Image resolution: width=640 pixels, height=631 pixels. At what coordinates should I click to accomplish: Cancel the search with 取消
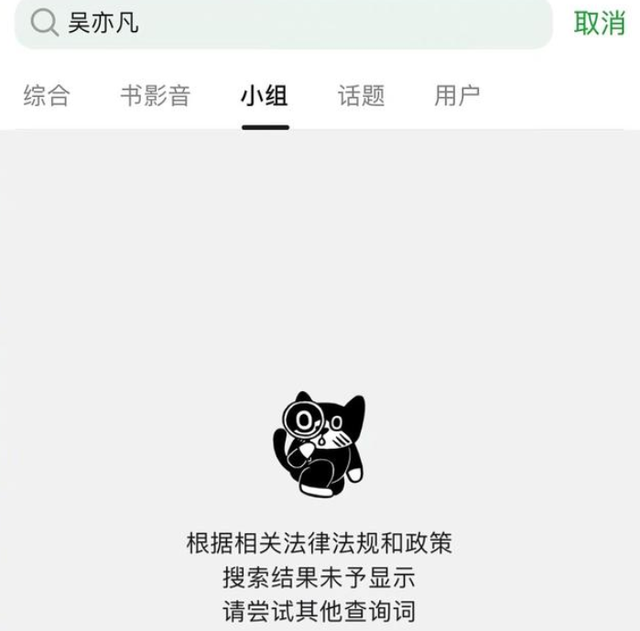point(599,22)
